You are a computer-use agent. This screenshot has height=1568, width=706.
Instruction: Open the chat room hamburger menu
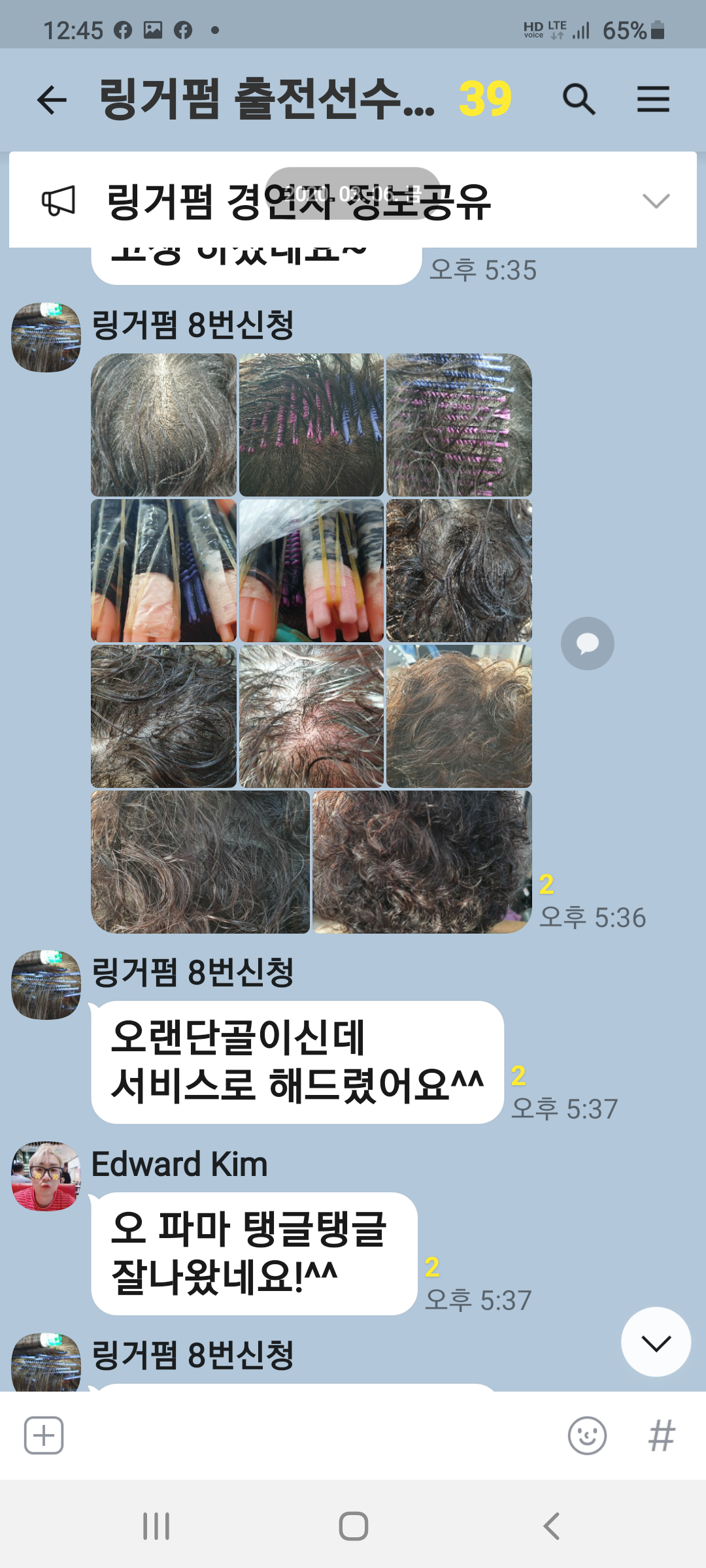click(x=653, y=100)
